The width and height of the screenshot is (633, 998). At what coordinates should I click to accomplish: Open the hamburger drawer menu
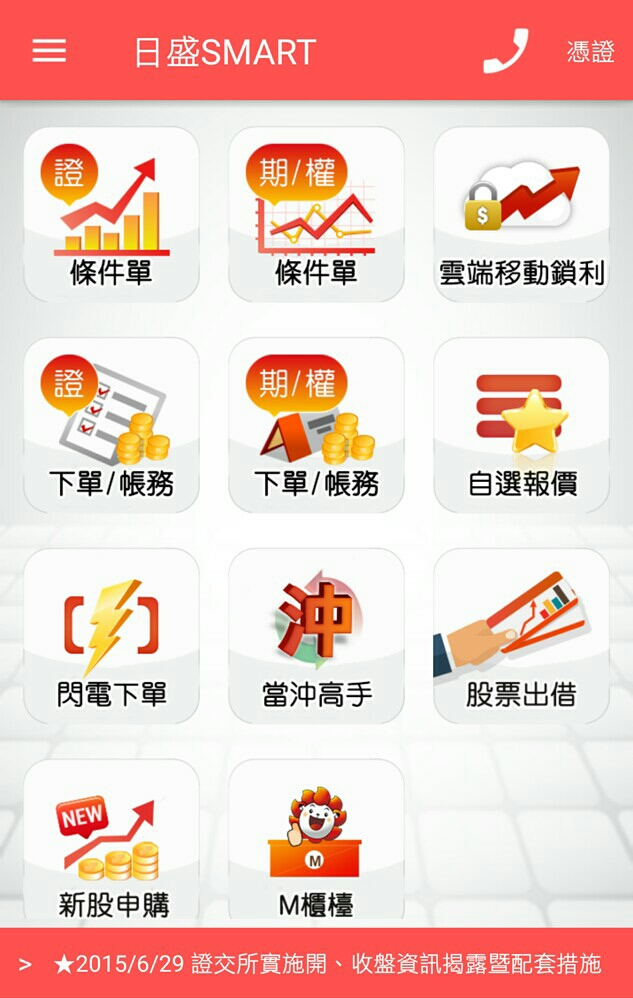pyautogui.click(x=49, y=51)
